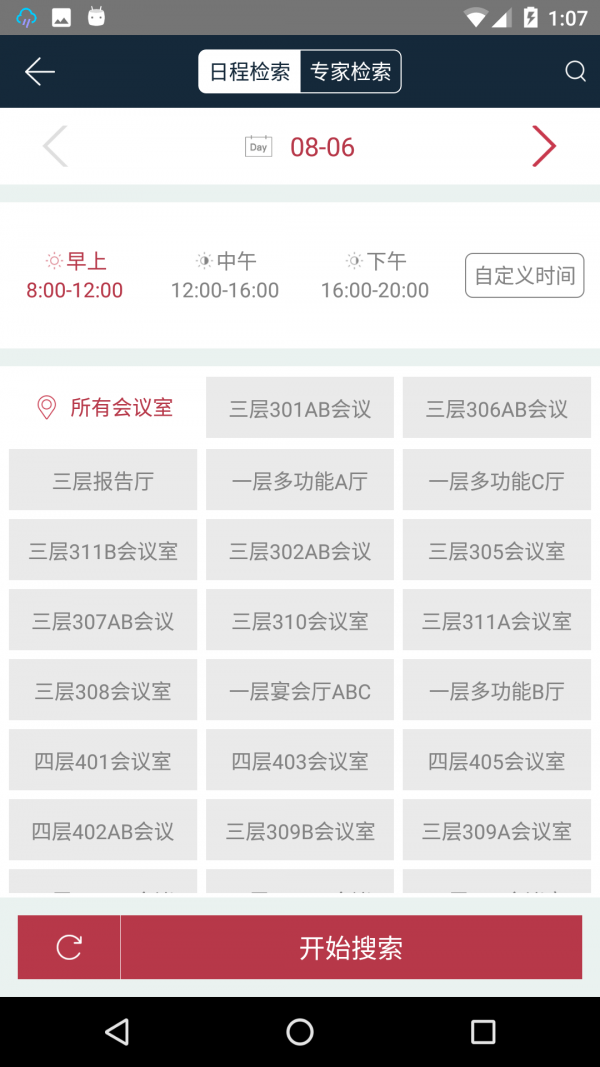Reset filters with the refresh button

coord(69,947)
